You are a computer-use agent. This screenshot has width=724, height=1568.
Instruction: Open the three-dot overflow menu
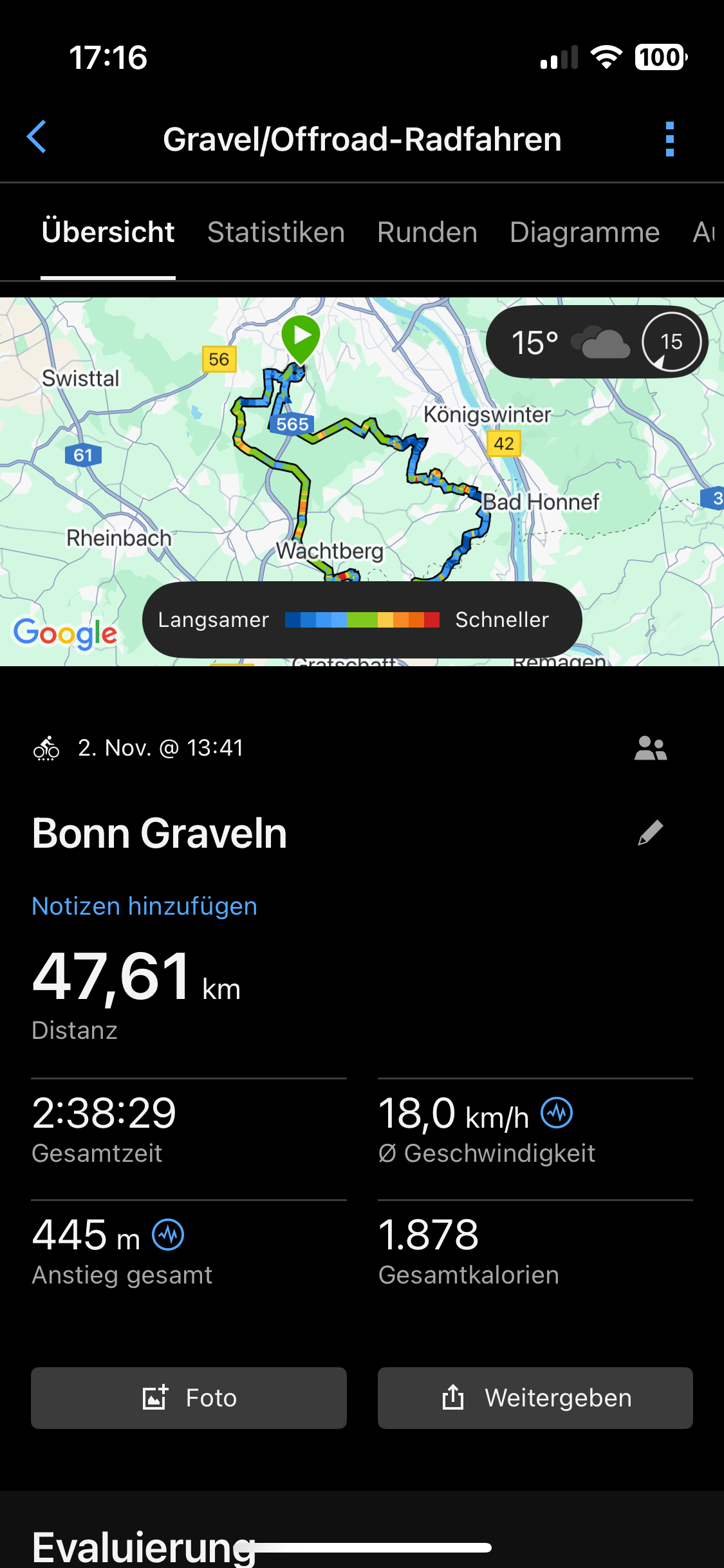669,139
